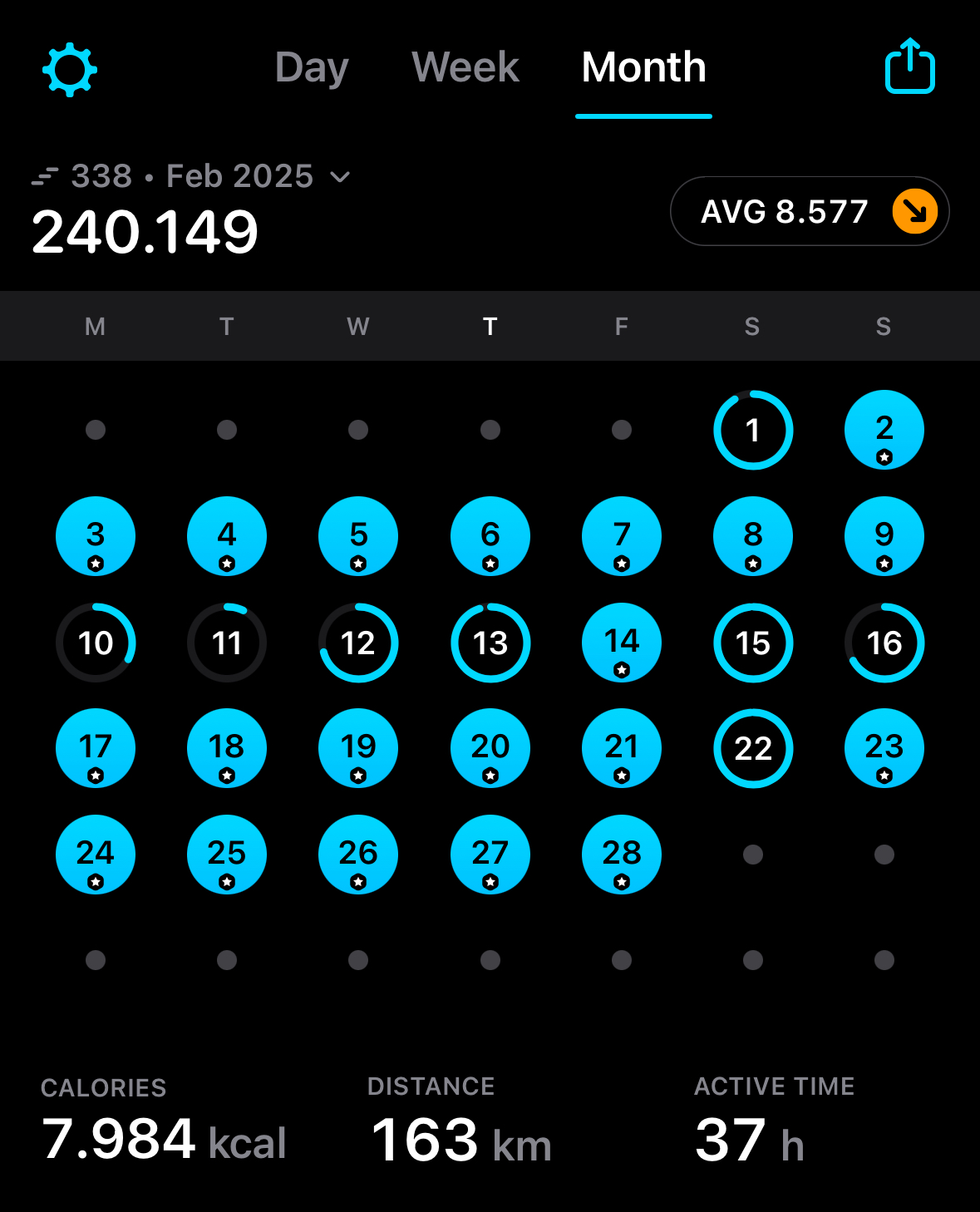View day 10 details
The width and height of the screenshot is (980, 1212).
coord(96,643)
